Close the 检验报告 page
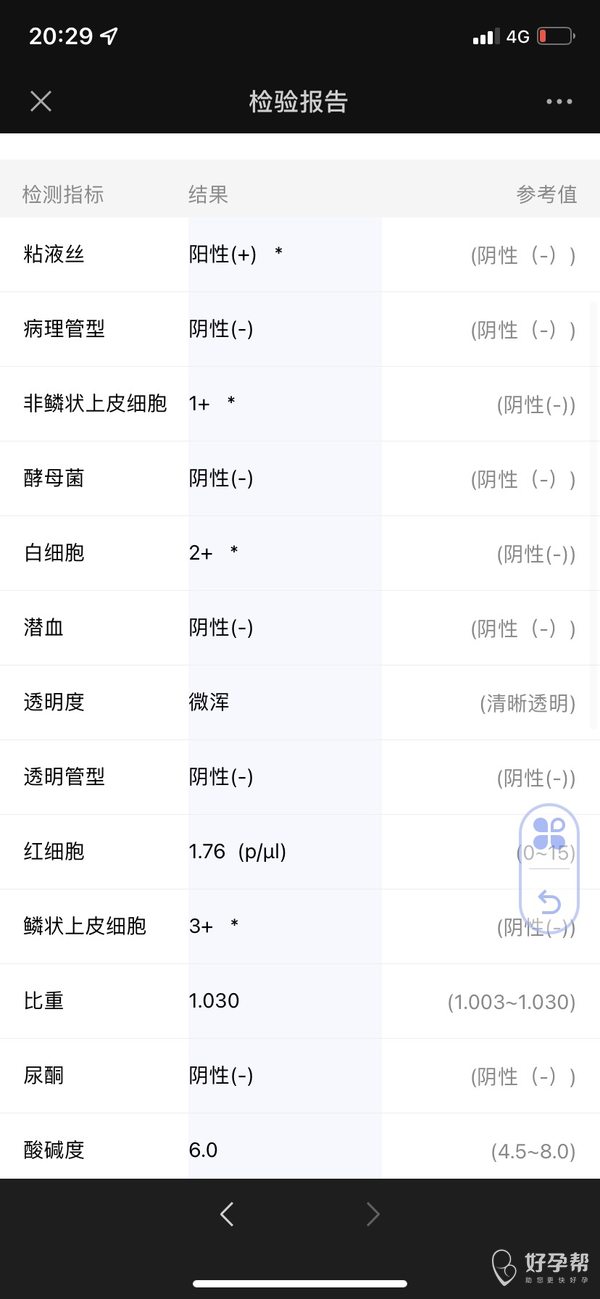Screen dimensions: 600x1299 40,101
